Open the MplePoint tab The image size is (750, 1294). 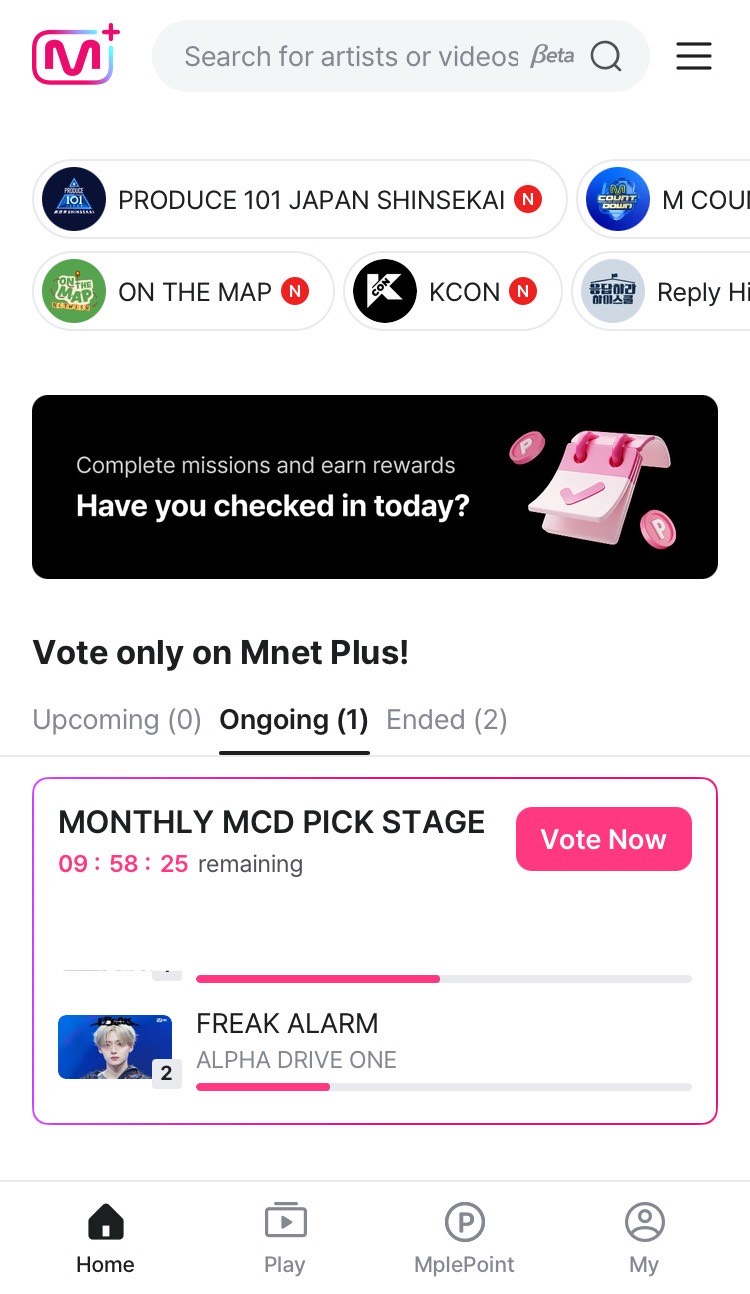(x=464, y=1239)
